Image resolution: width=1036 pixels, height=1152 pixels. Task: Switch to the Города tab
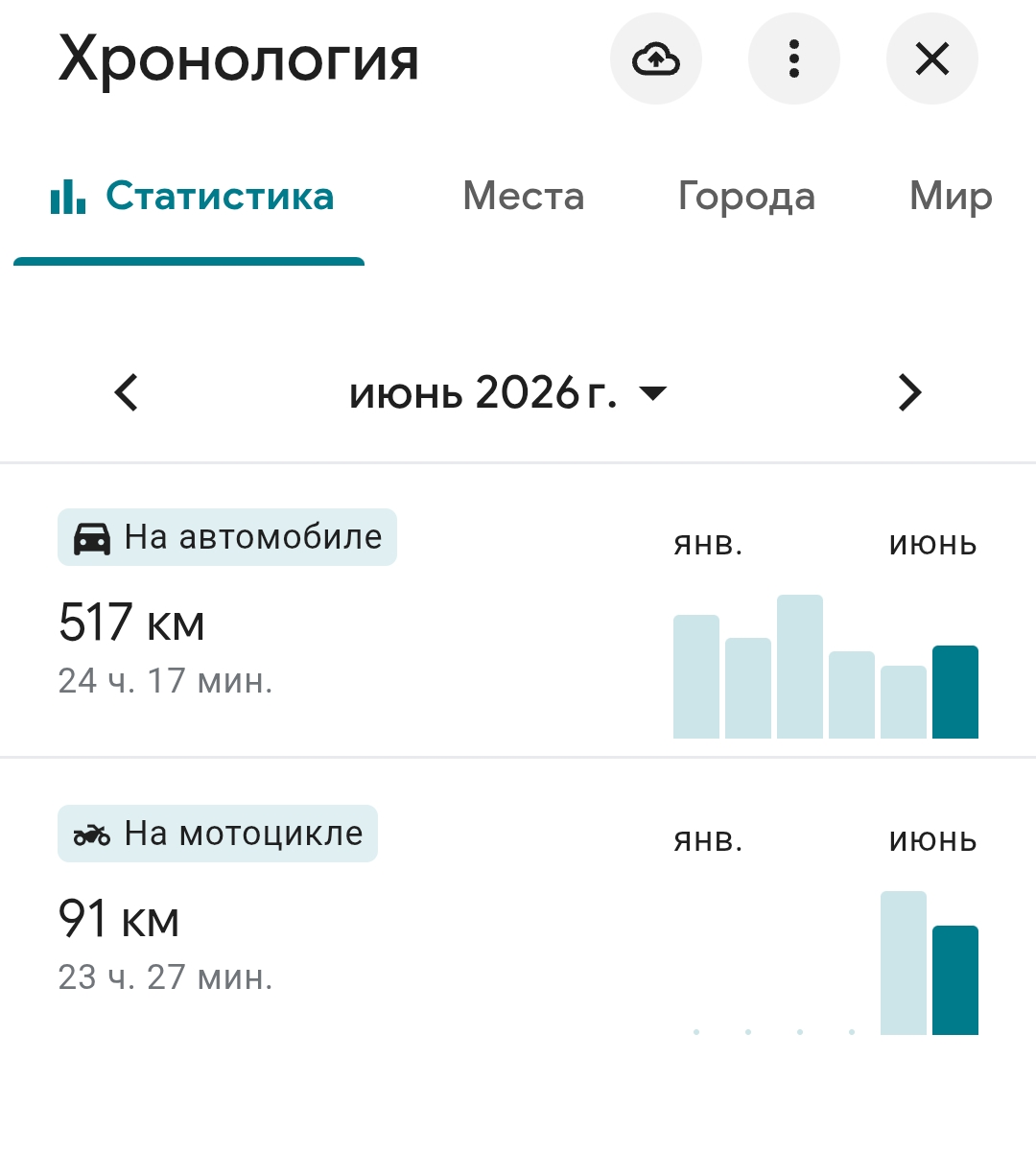pyautogui.click(x=746, y=196)
